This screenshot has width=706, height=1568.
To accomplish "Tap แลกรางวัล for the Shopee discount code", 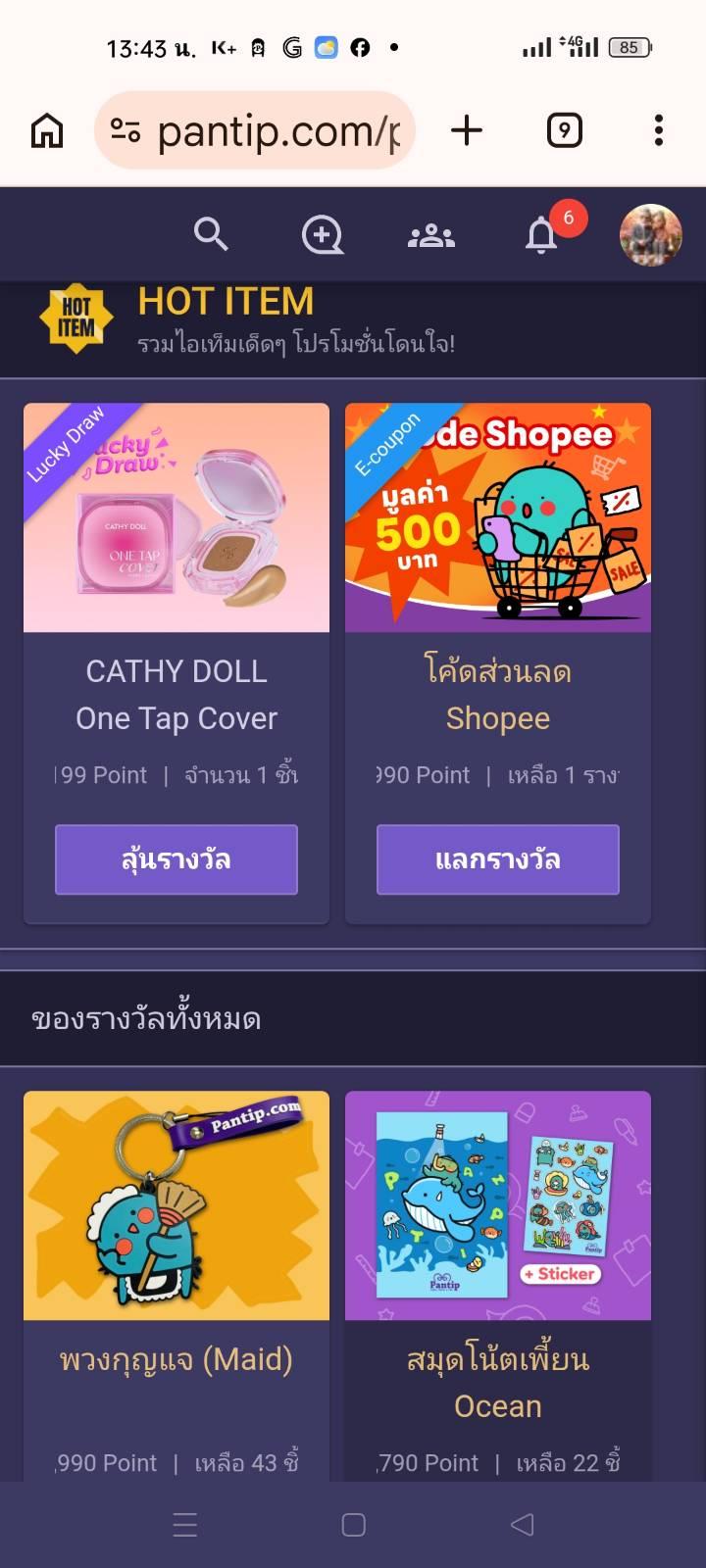I will [497, 859].
